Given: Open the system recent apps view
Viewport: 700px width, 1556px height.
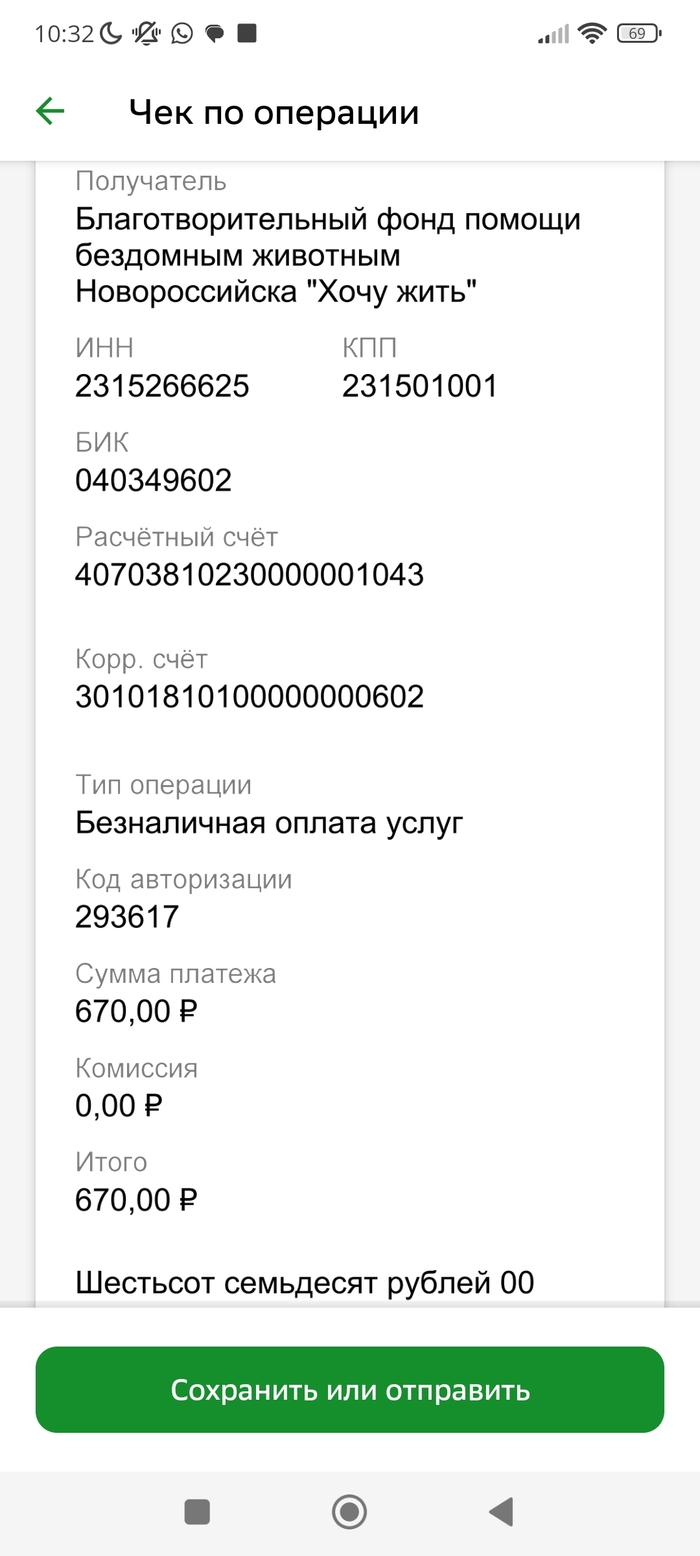Looking at the screenshot, I should [x=197, y=1511].
